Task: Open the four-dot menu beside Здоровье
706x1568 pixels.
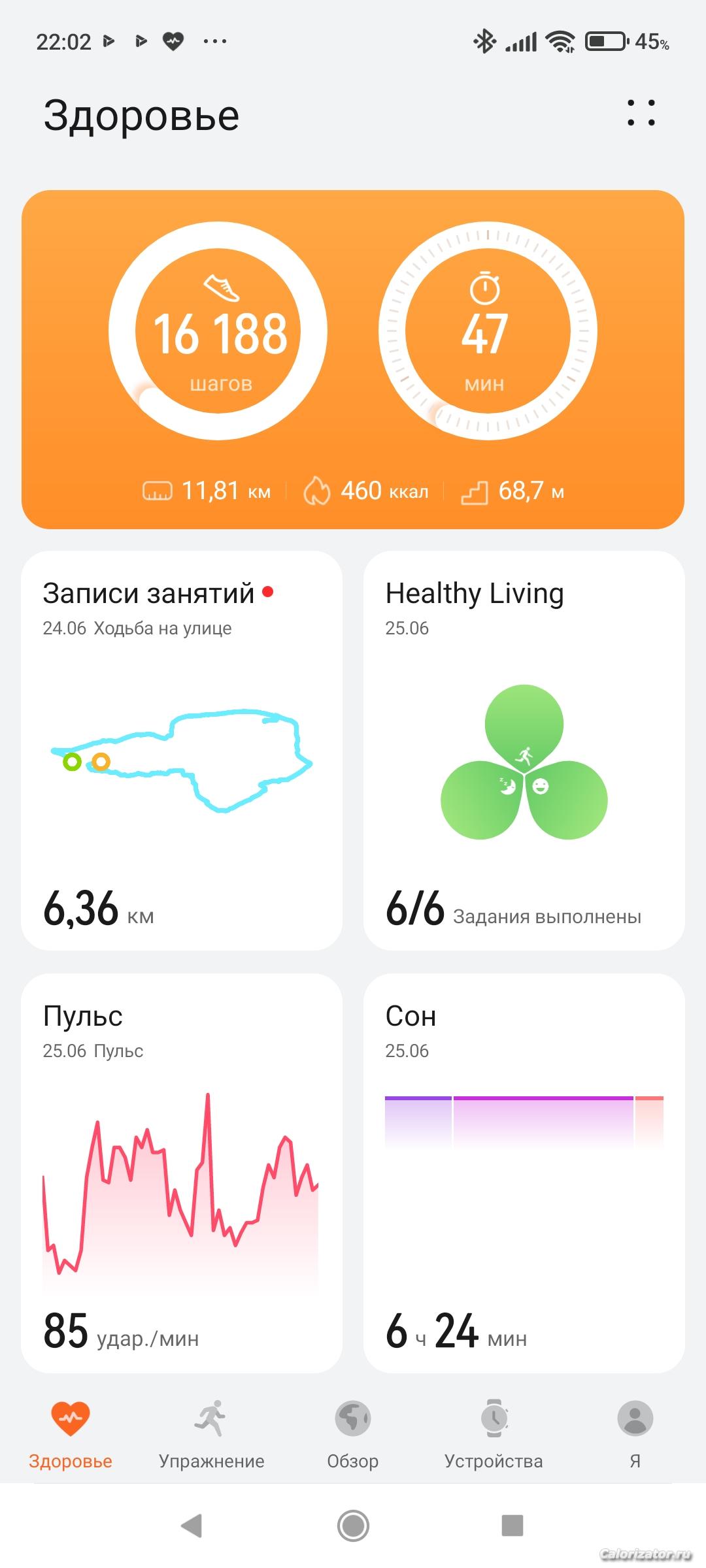Action: (x=641, y=113)
